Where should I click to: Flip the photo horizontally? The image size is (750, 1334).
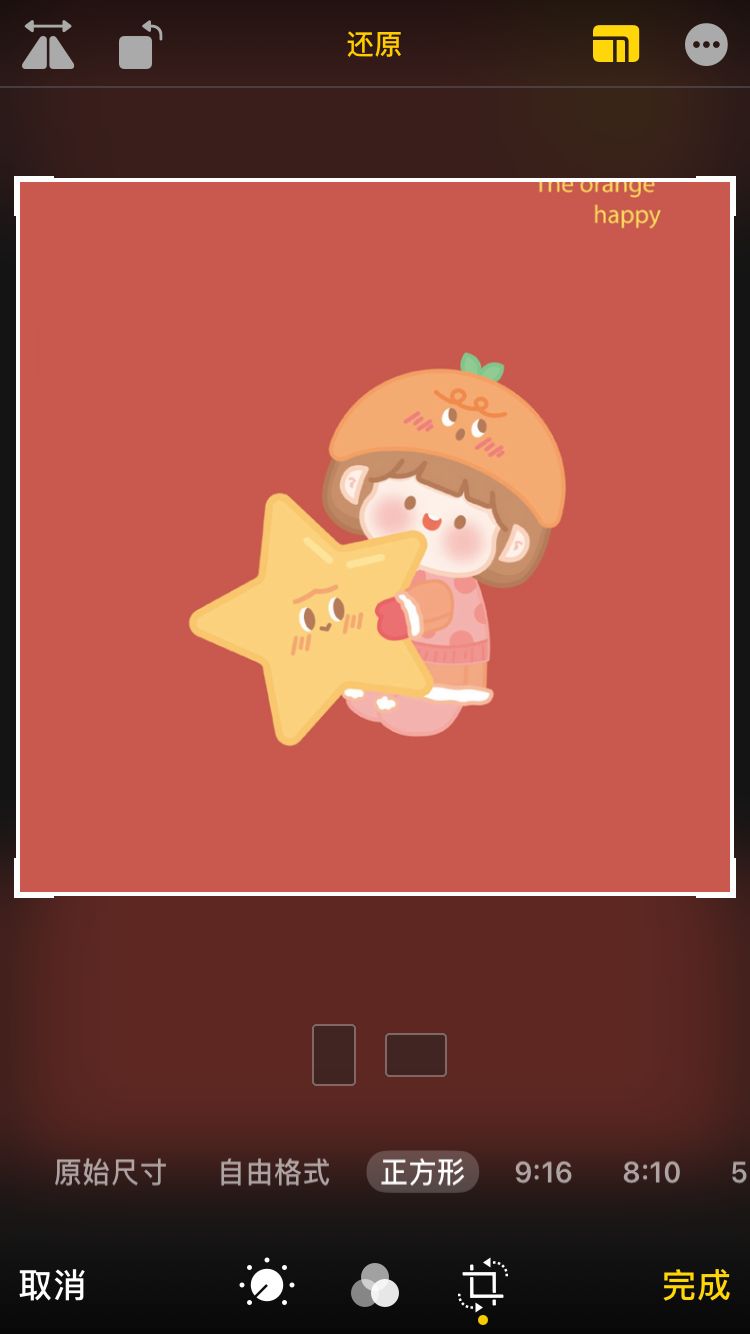pos(48,45)
